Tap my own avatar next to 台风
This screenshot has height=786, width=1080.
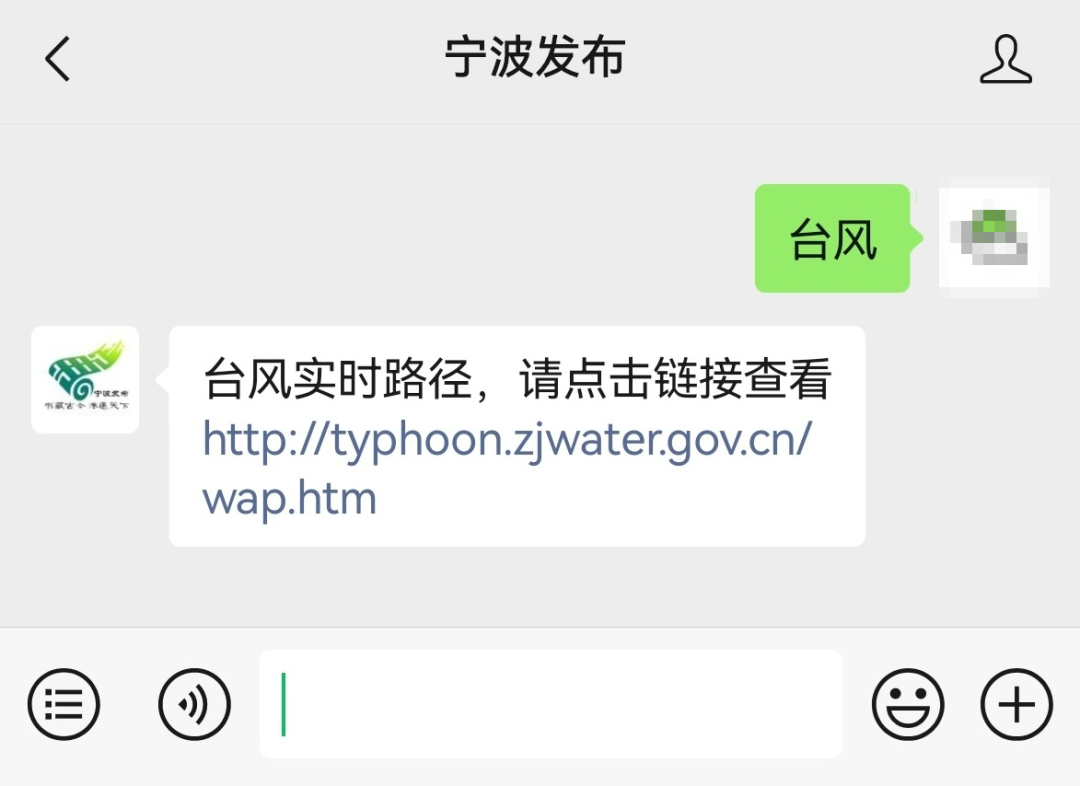coord(994,238)
